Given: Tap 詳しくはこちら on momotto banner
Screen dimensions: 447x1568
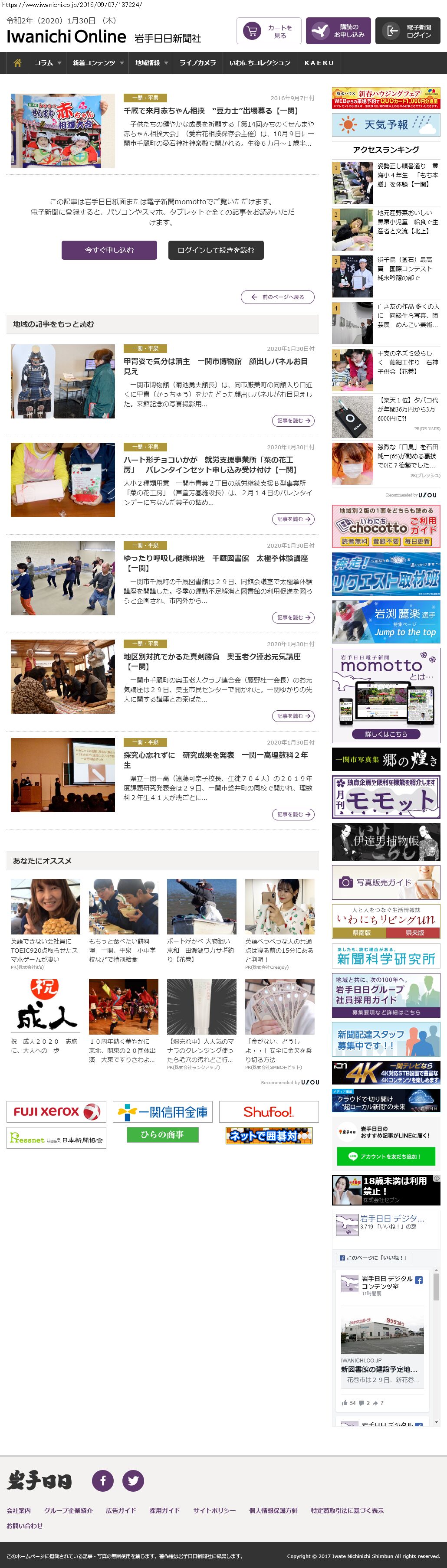Looking at the screenshot, I should coord(385,734).
